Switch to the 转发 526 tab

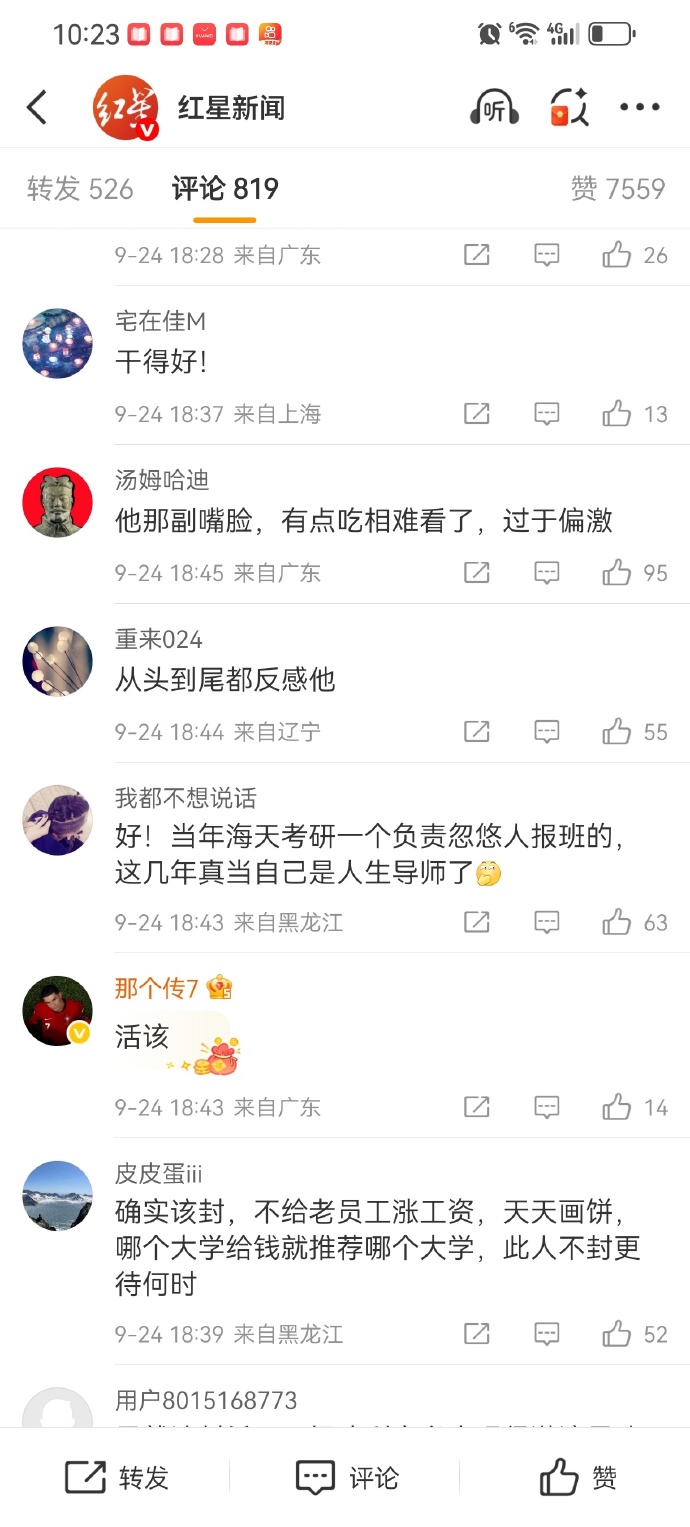pyautogui.click(x=80, y=188)
